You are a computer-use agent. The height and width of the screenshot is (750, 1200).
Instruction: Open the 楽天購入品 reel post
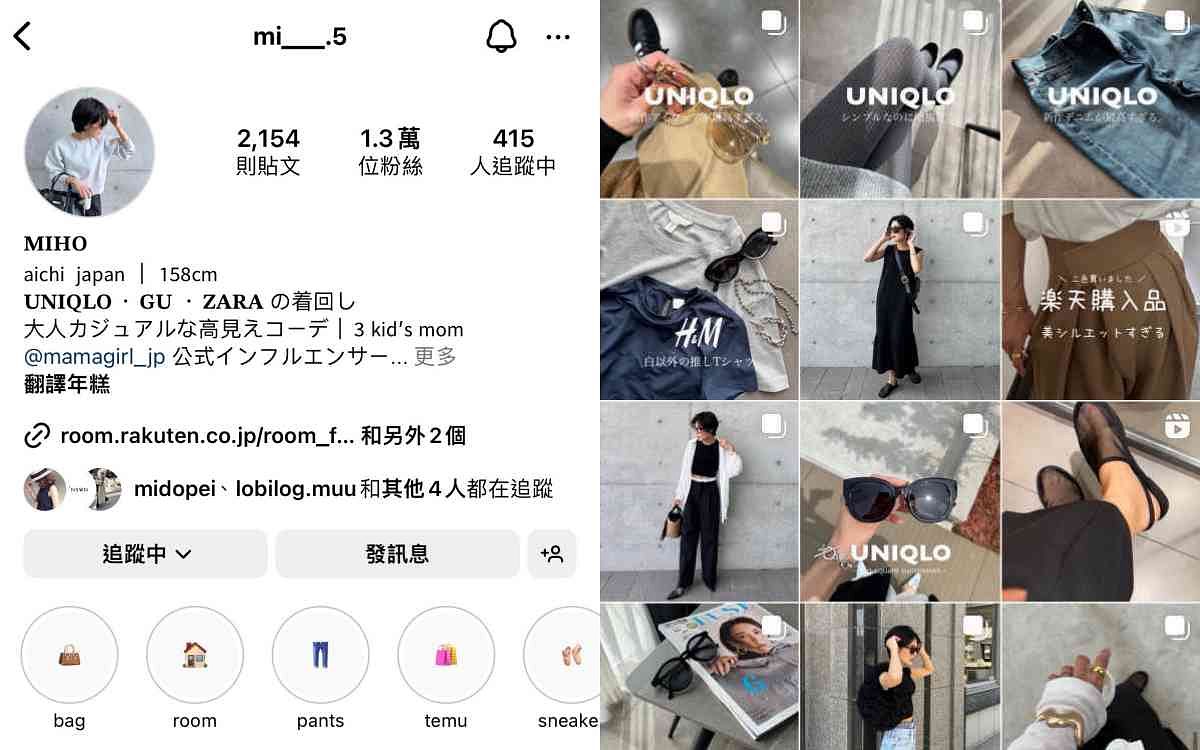pyautogui.click(x=1100, y=300)
